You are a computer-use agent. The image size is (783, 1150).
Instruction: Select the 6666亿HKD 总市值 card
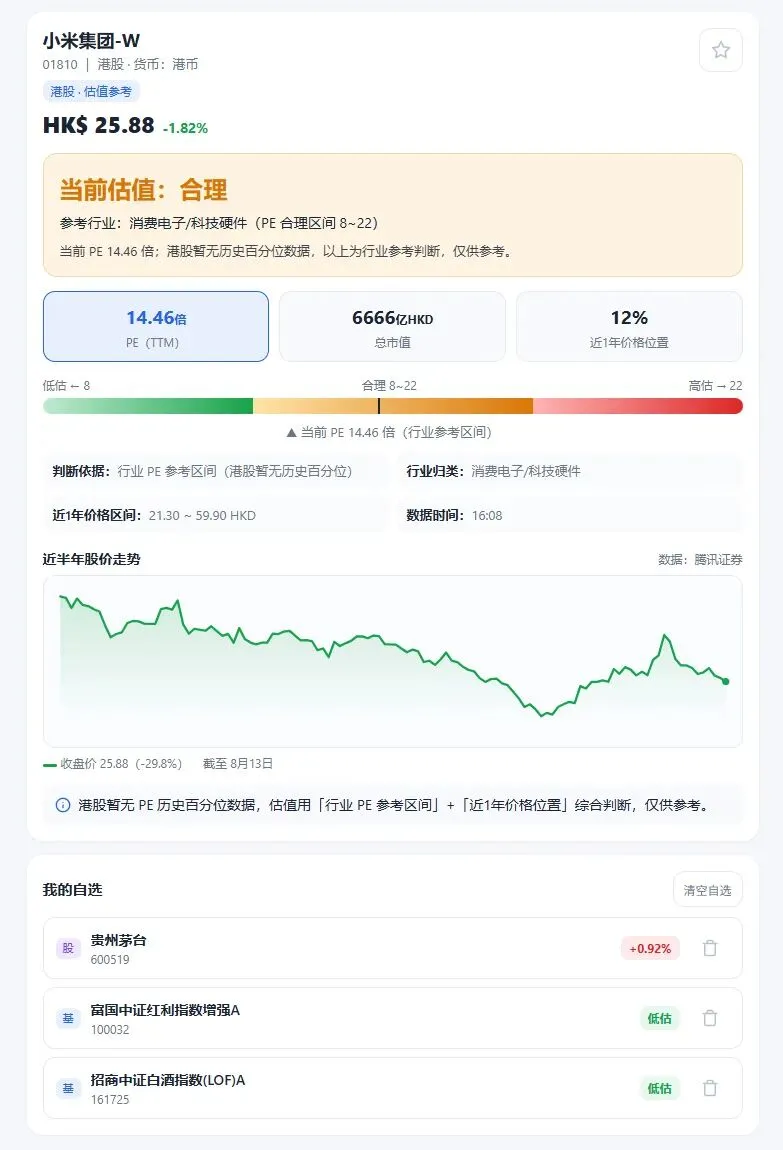(392, 326)
